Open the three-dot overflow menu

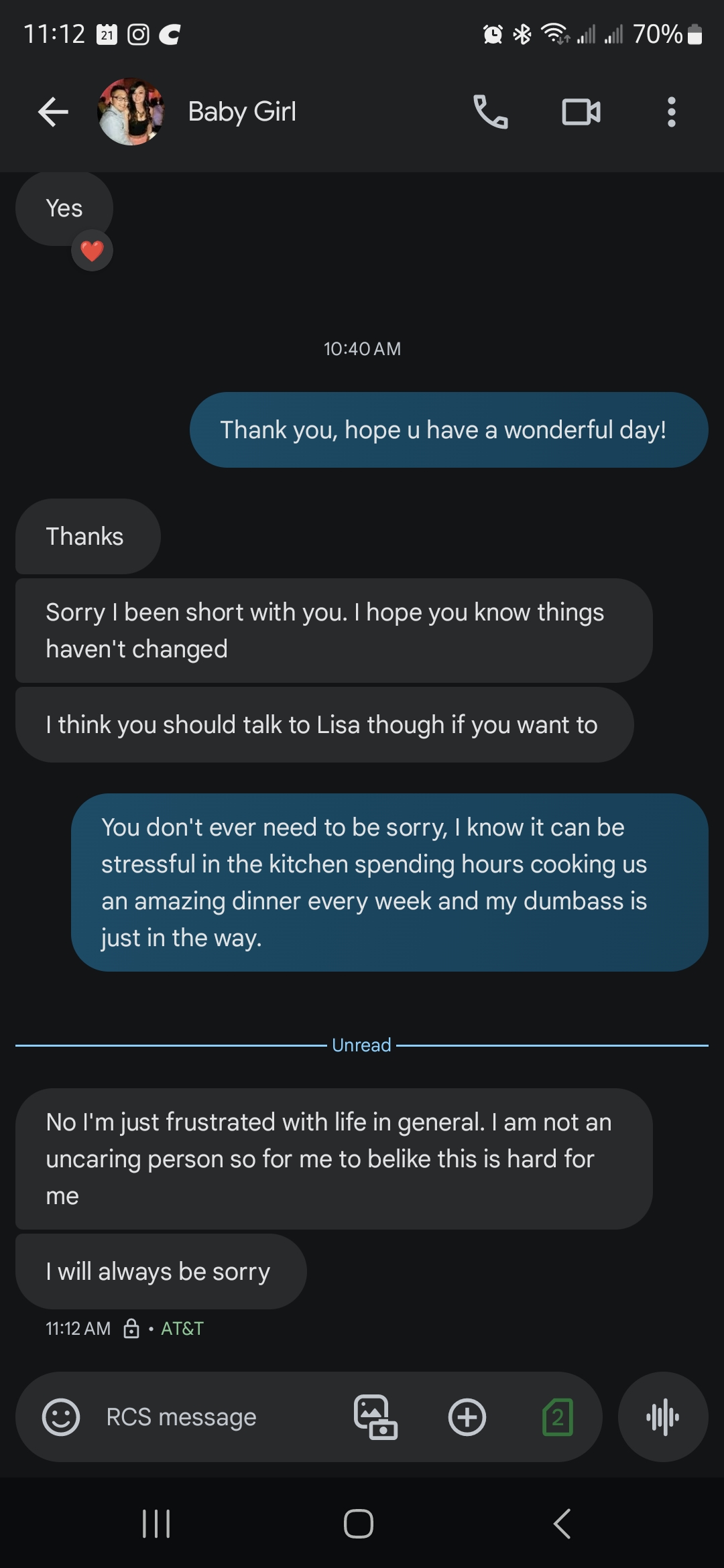tap(671, 112)
